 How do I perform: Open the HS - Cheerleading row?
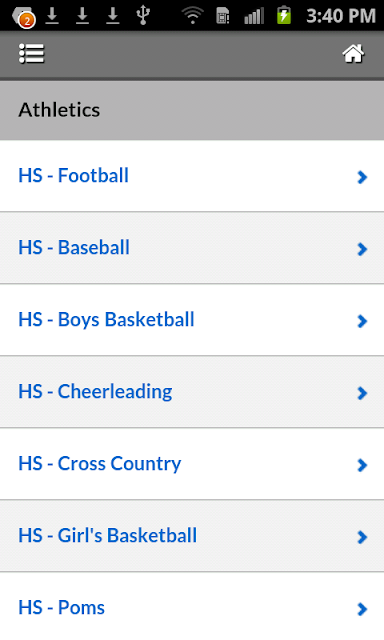click(x=192, y=392)
